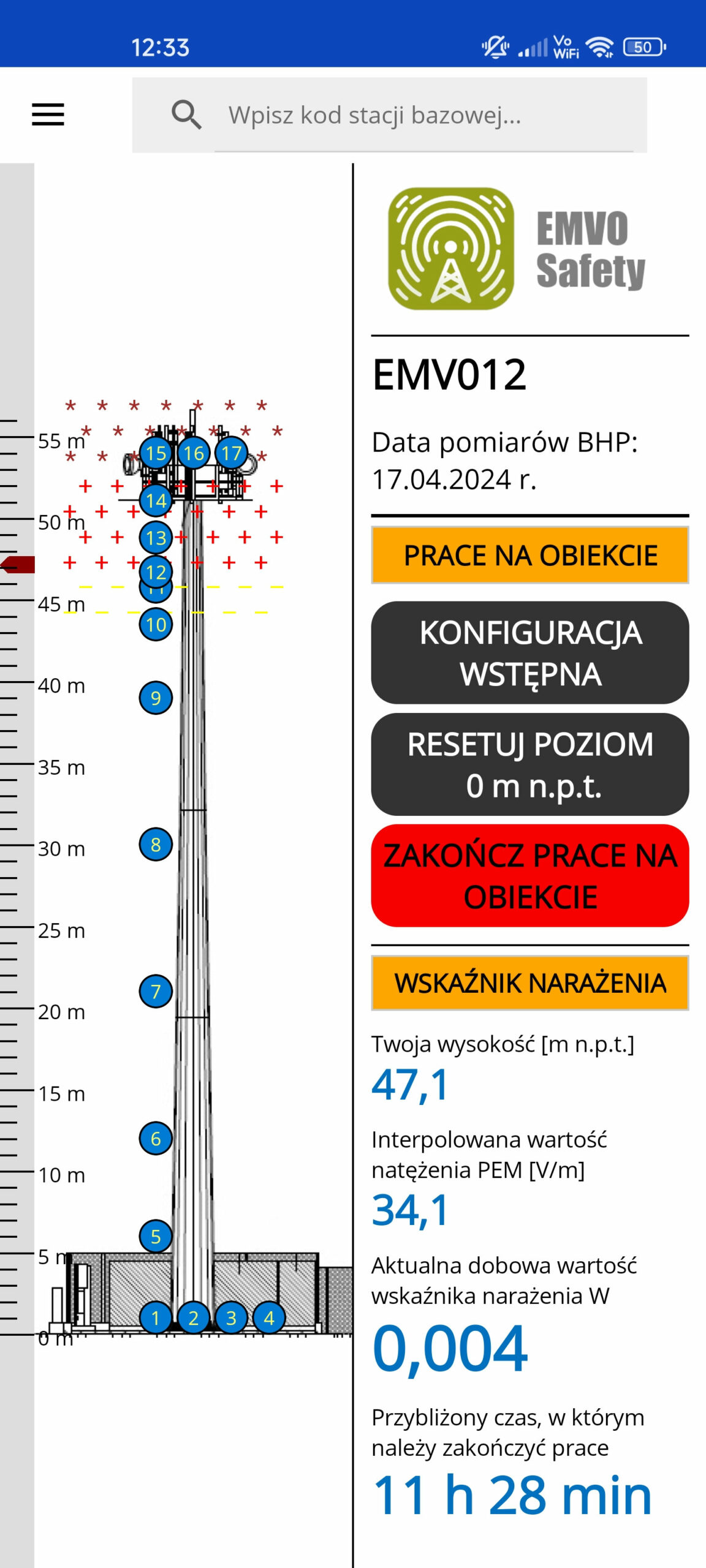706x1568 pixels.
Task: Select measurement point 5 on the tower
Action: coord(156,1236)
